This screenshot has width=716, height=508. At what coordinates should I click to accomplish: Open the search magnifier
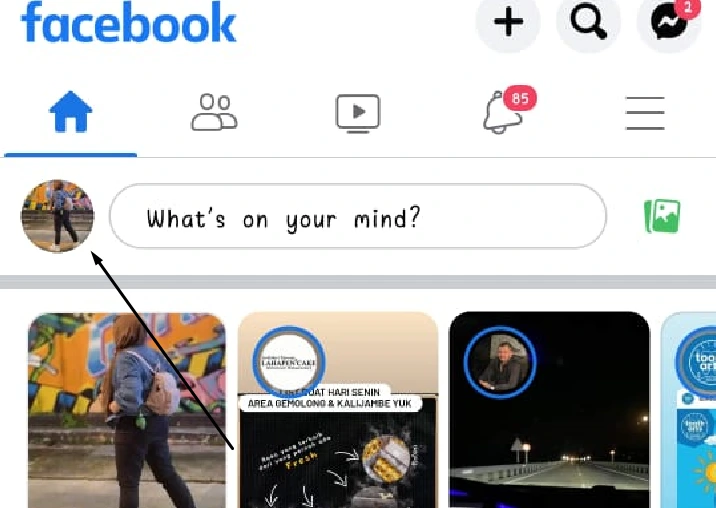point(589,22)
